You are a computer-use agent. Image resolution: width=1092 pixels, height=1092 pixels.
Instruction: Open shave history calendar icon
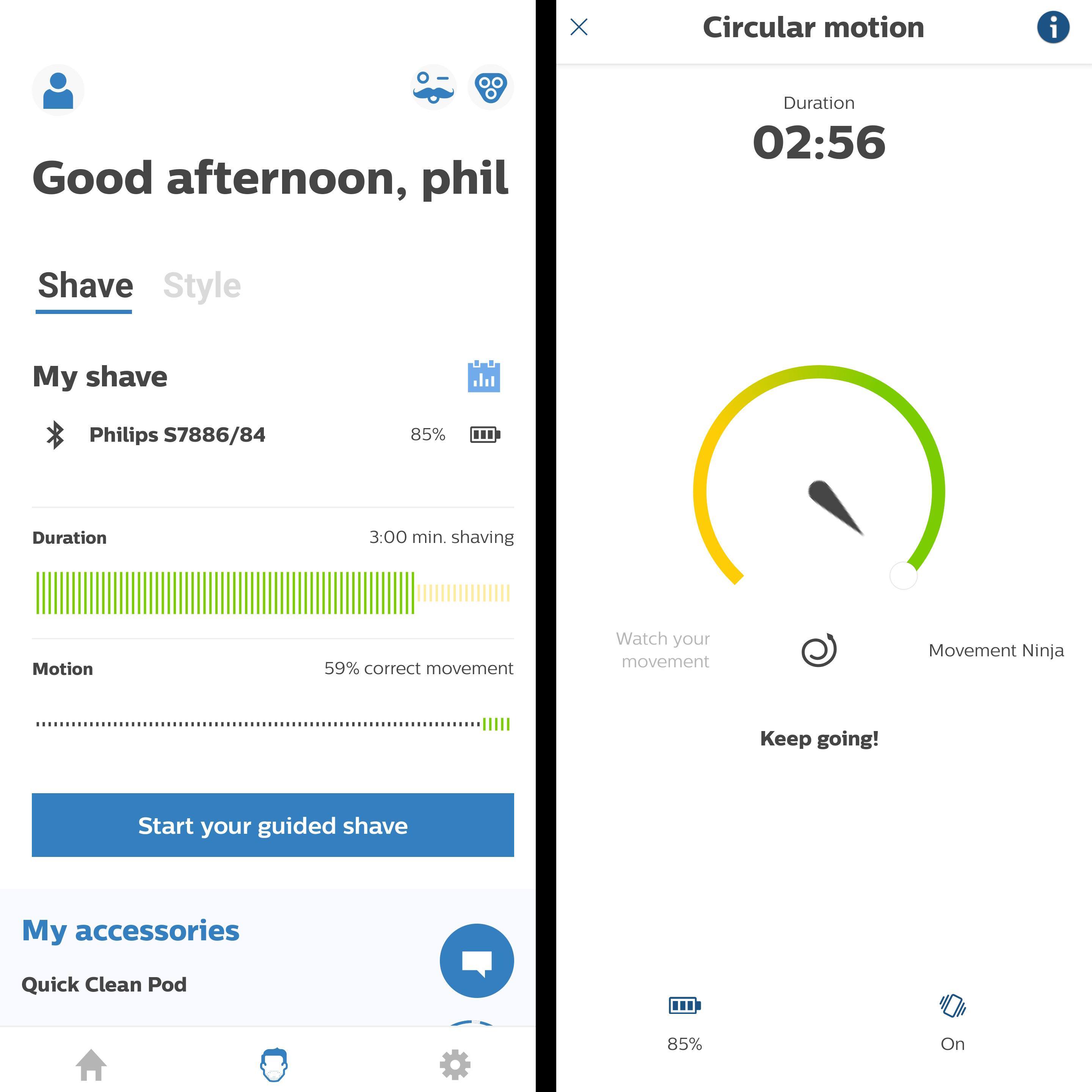coord(484,377)
